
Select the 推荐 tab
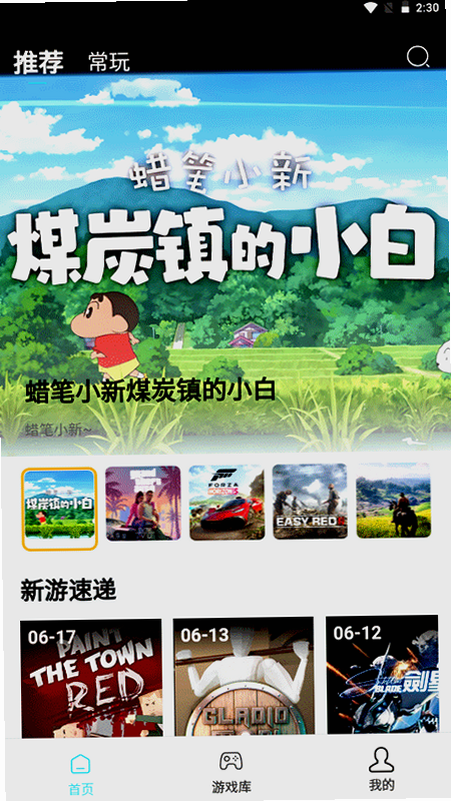(x=38, y=62)
